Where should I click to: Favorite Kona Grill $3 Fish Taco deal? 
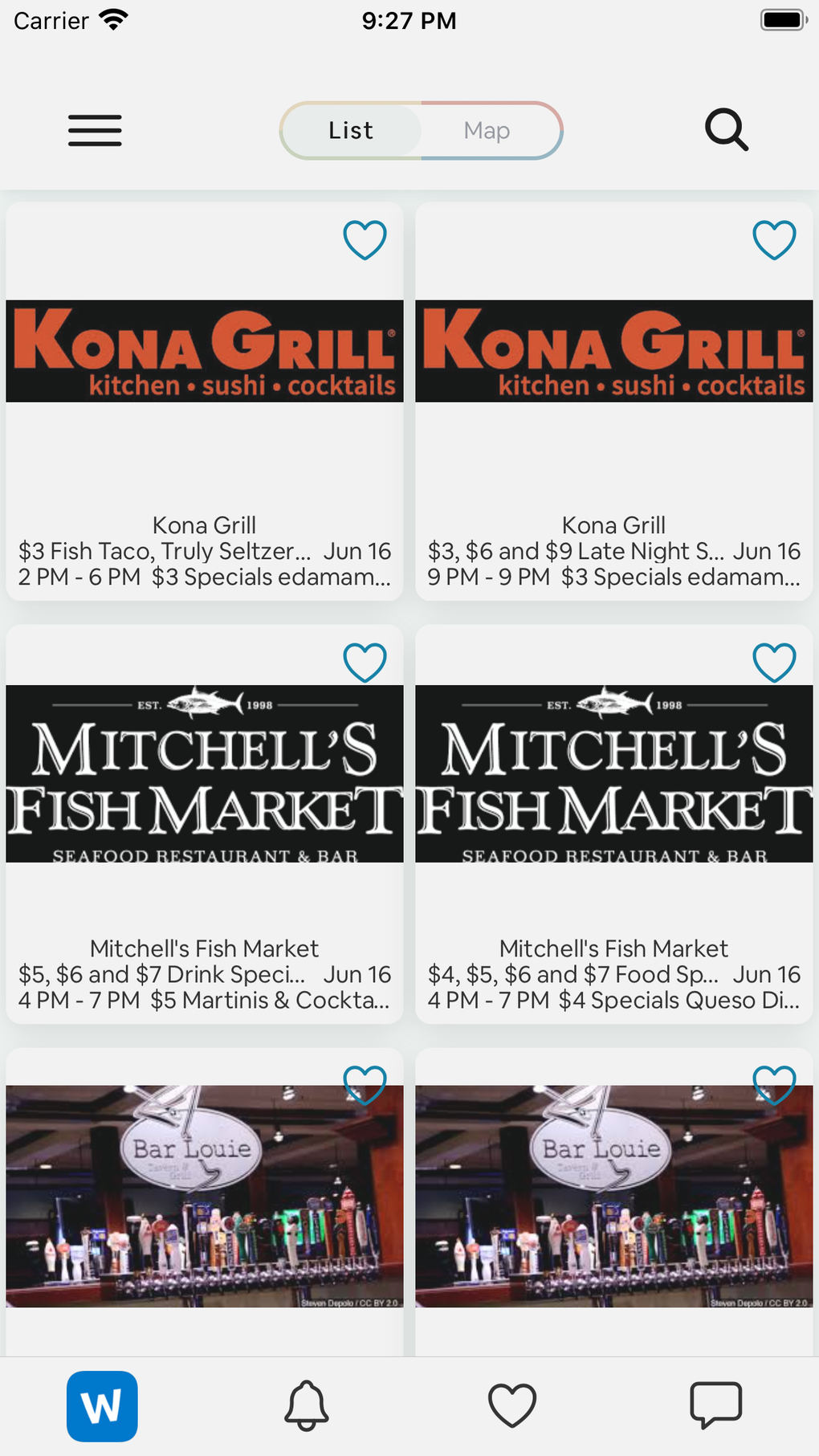[365, 239]
